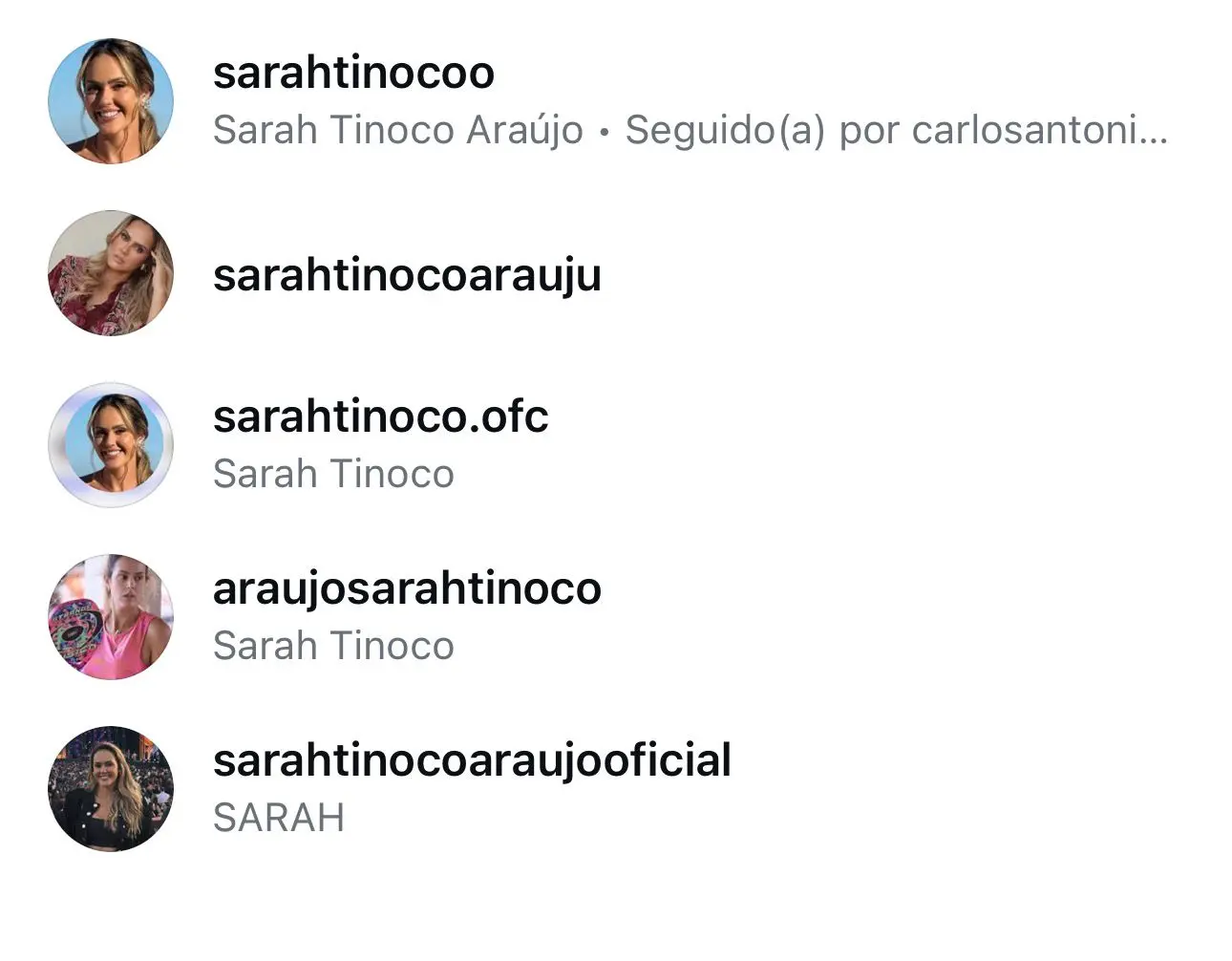View the araujosarahtinoco account
The height and width of the screenshot is (961, 1232).
tap(407, 589)
